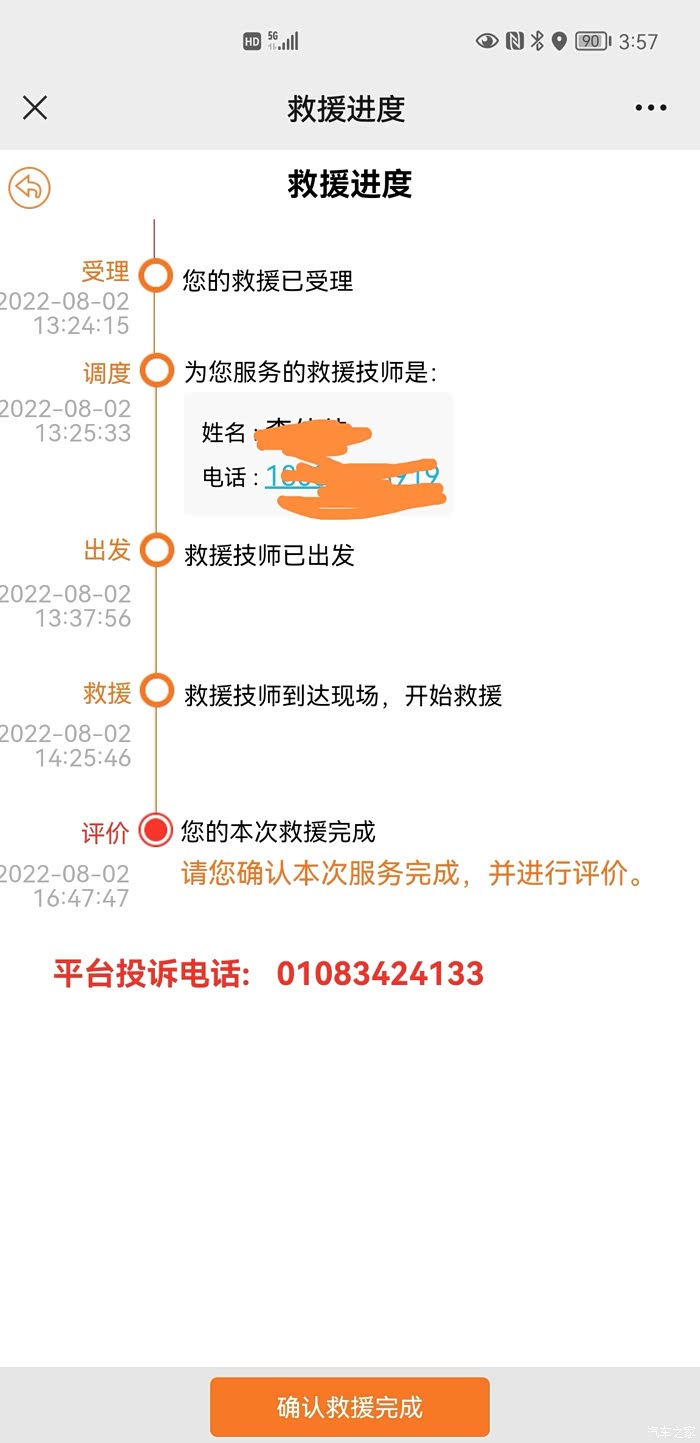Screen dimensions: 700x1443
Task: Open the three-dot overflow menu
Action: (651, 108)
